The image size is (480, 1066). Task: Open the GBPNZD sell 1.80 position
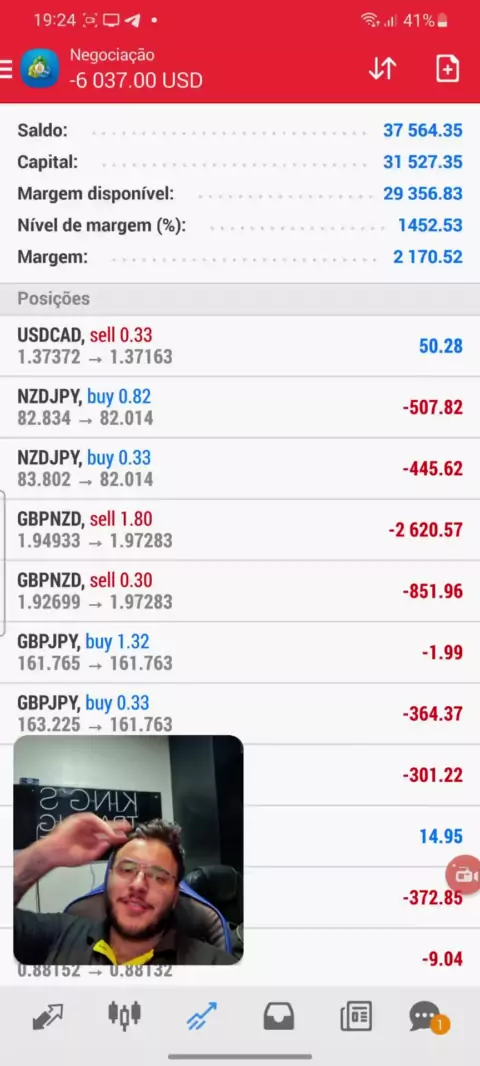pos(240,530)
